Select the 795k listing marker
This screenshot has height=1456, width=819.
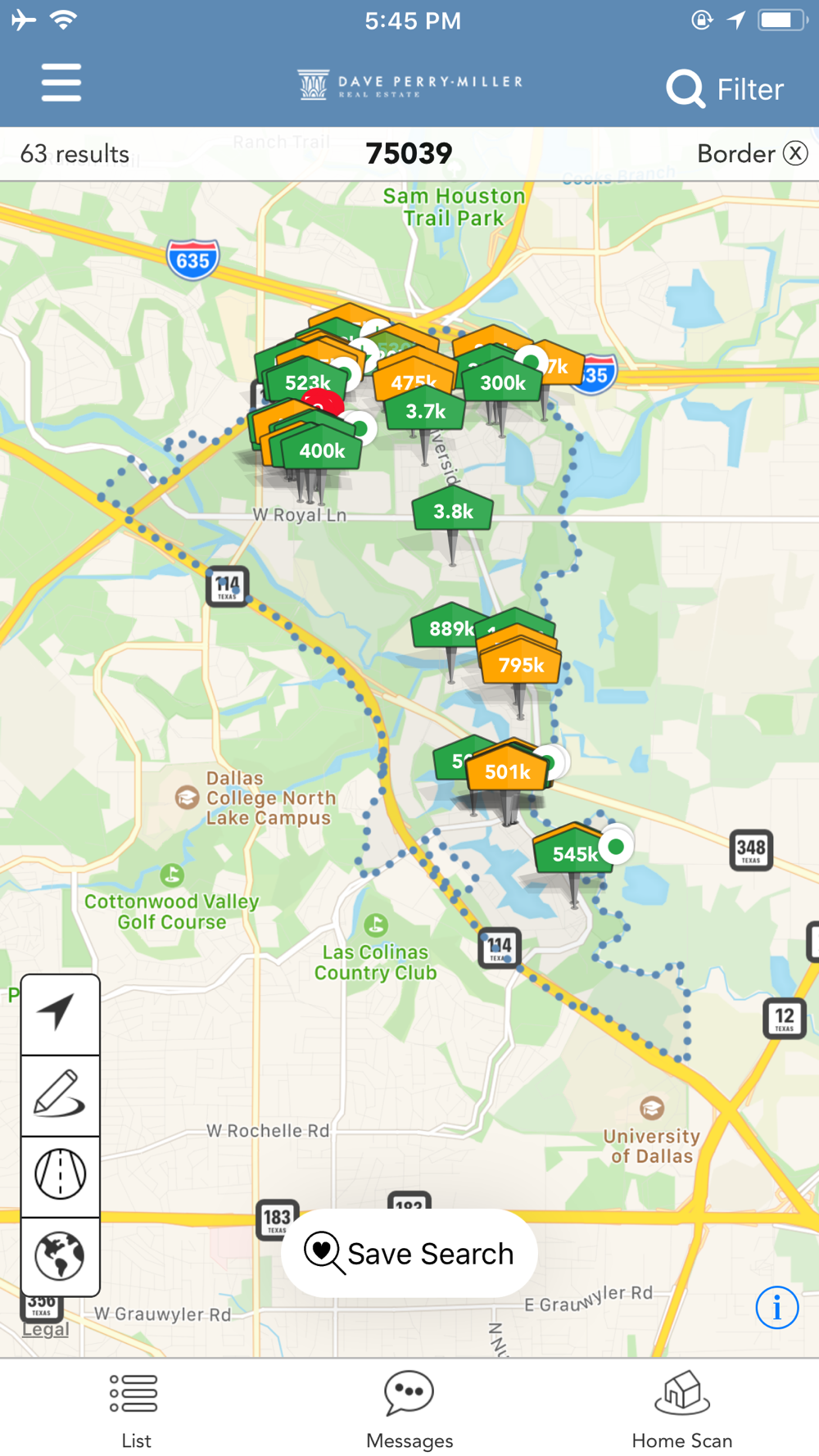520,665
